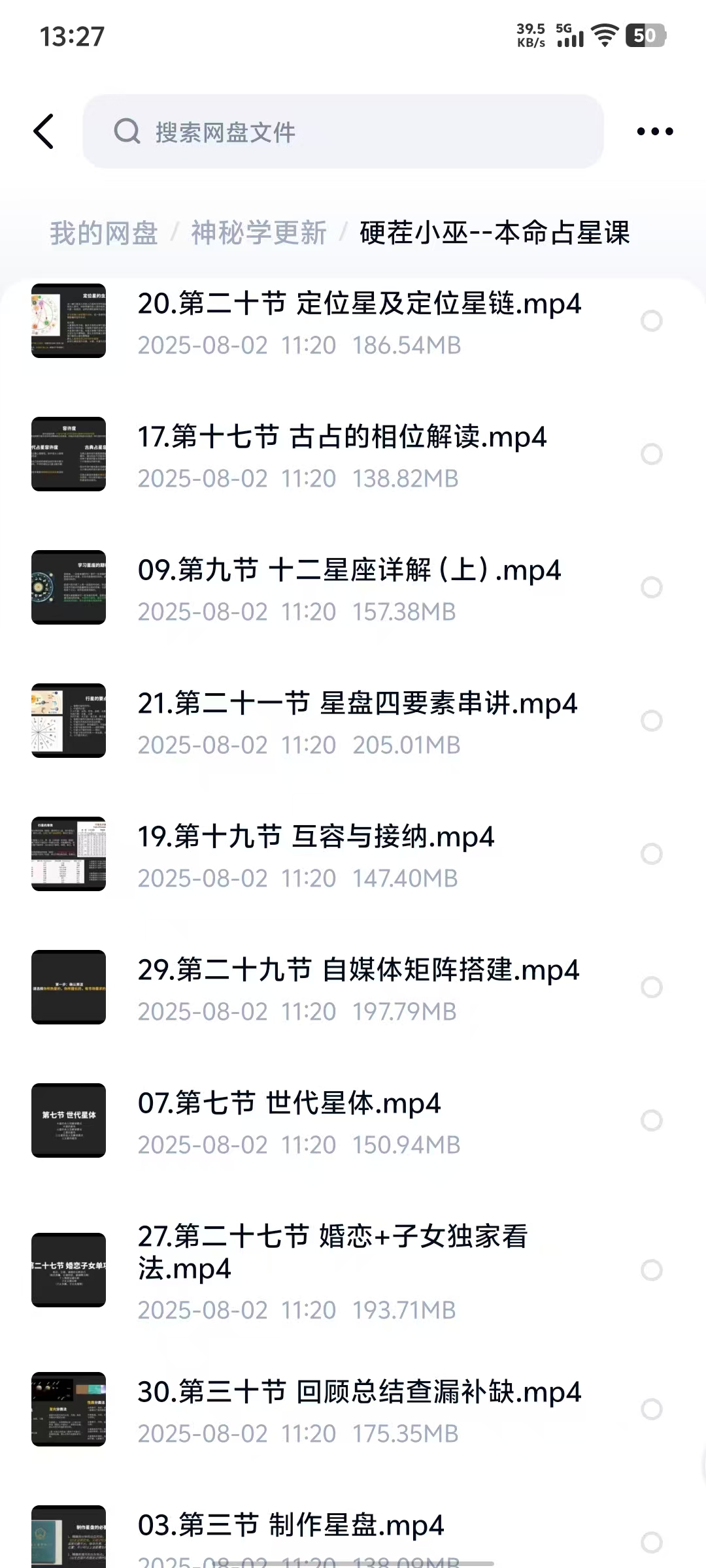Select 27.第二十七节 婚恋+子女独家看法.mp4 with its circle
This screenshot has height=1568, width=706.
pyautogui.click(x=651, y=1270)
